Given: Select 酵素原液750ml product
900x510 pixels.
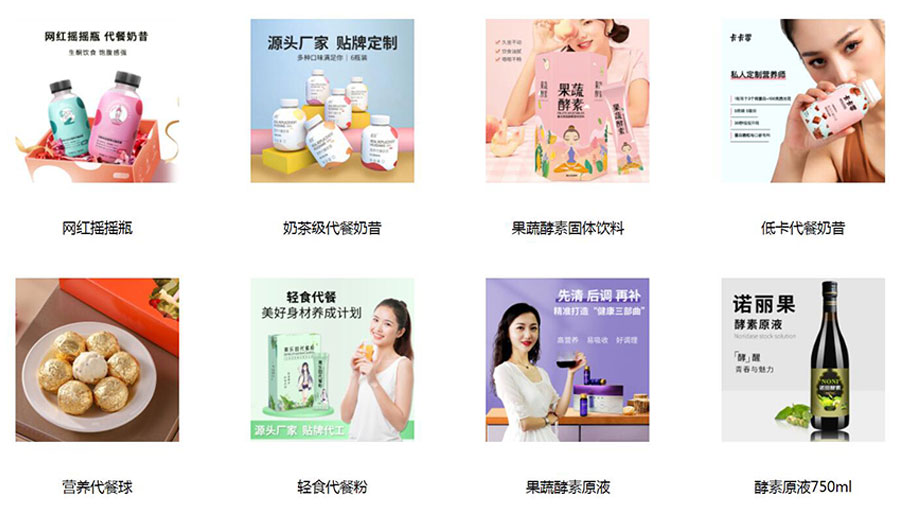Looking at the screenshot, I should (x=802, y=360).
